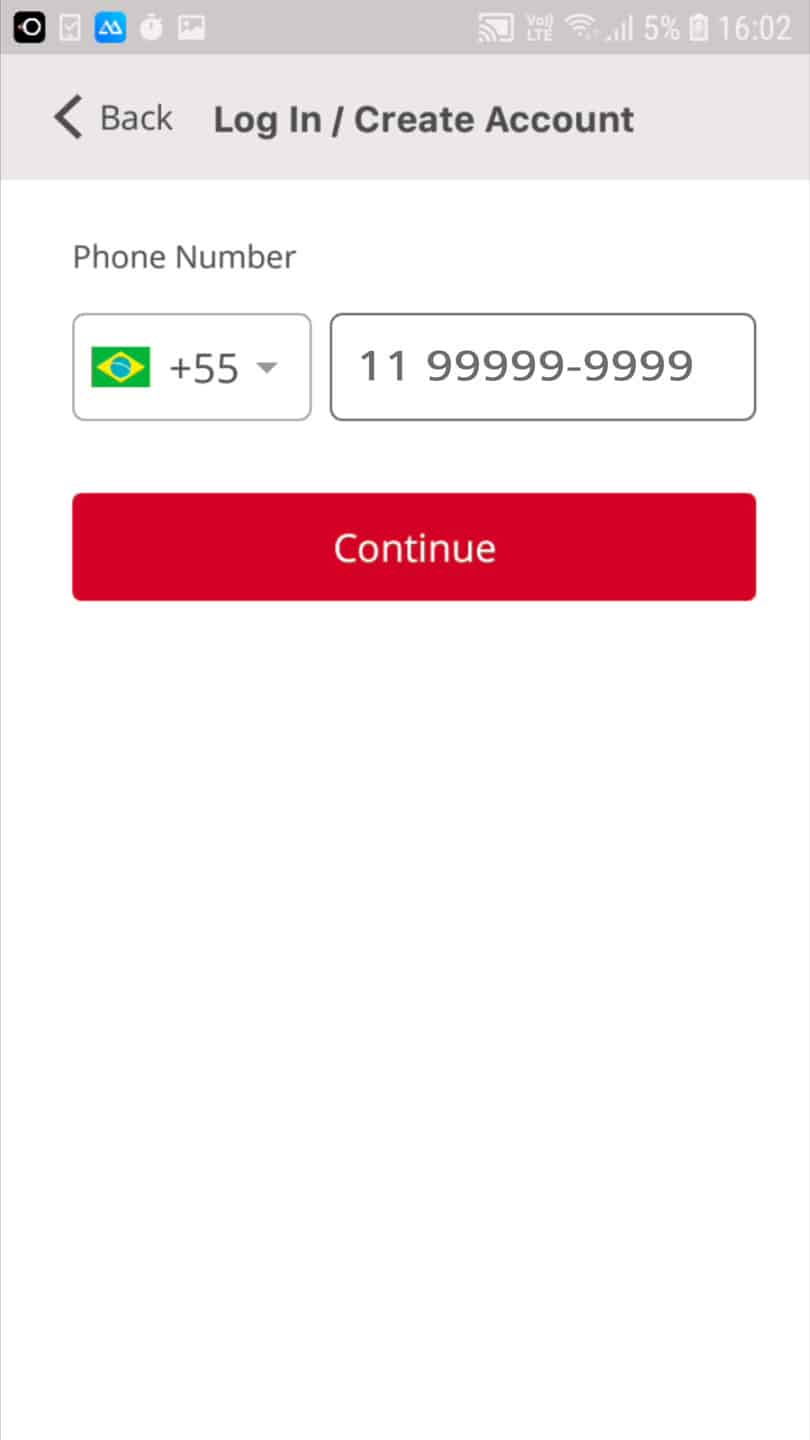This screenshot has height=1440, width=810.
Task: Open the +55 country code dropdown
Action: point(192,367)
